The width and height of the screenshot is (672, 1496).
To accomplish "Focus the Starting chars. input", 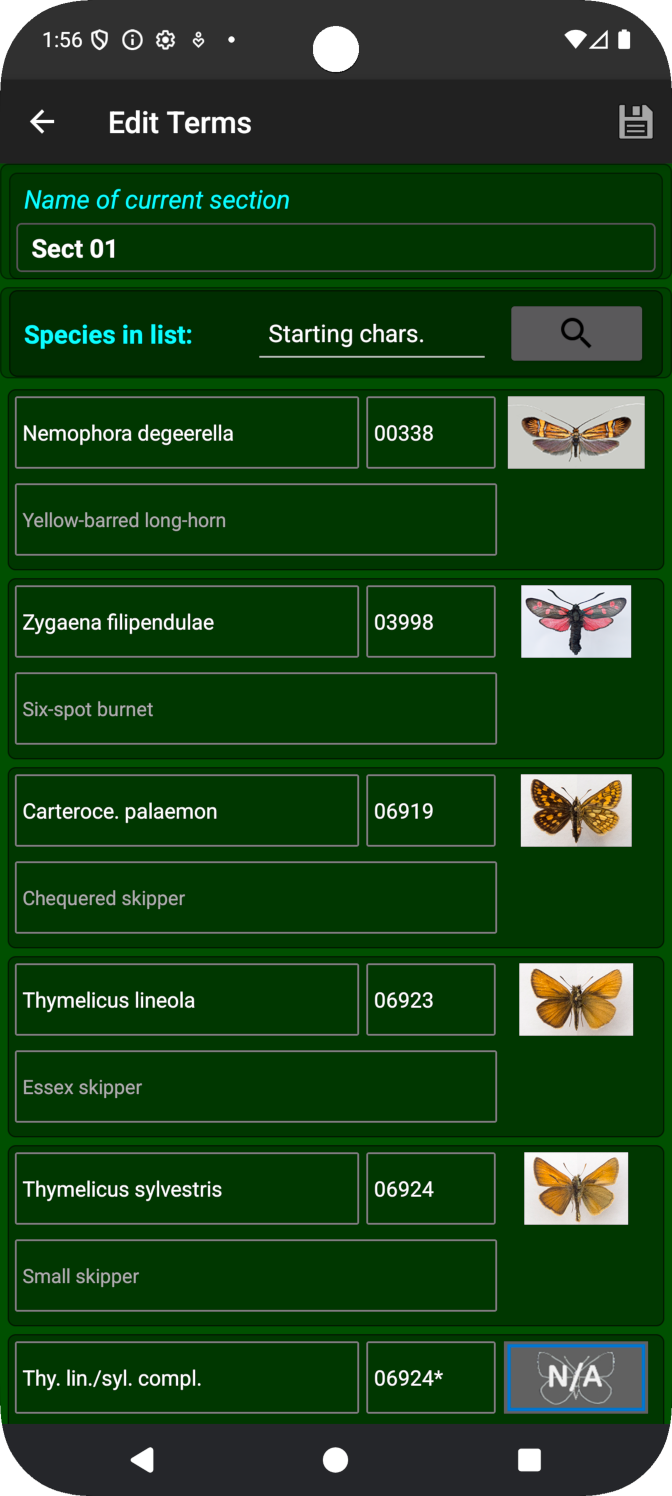I will tap(372, 334).
